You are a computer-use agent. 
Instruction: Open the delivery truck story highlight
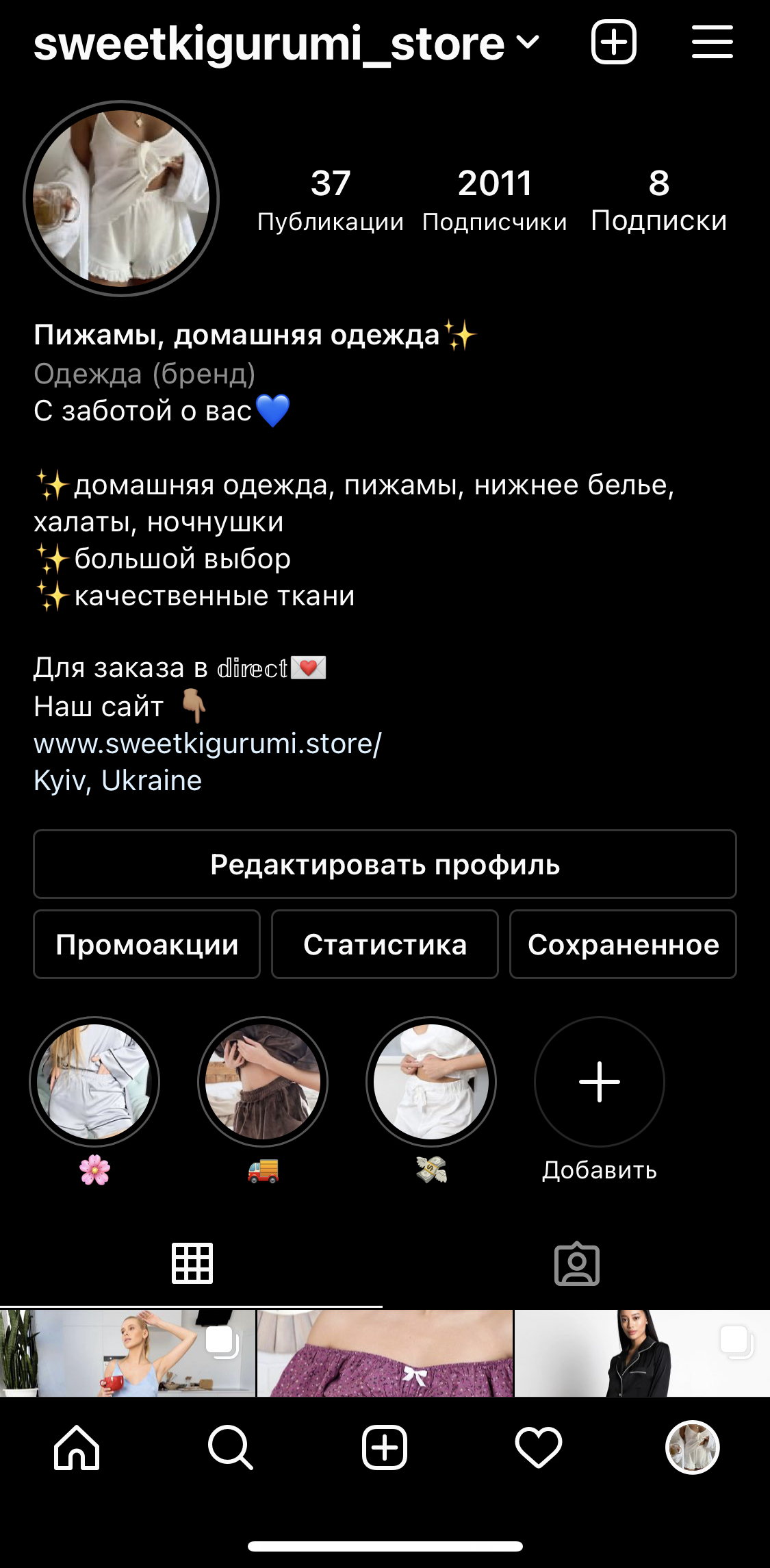(263, 1083)
